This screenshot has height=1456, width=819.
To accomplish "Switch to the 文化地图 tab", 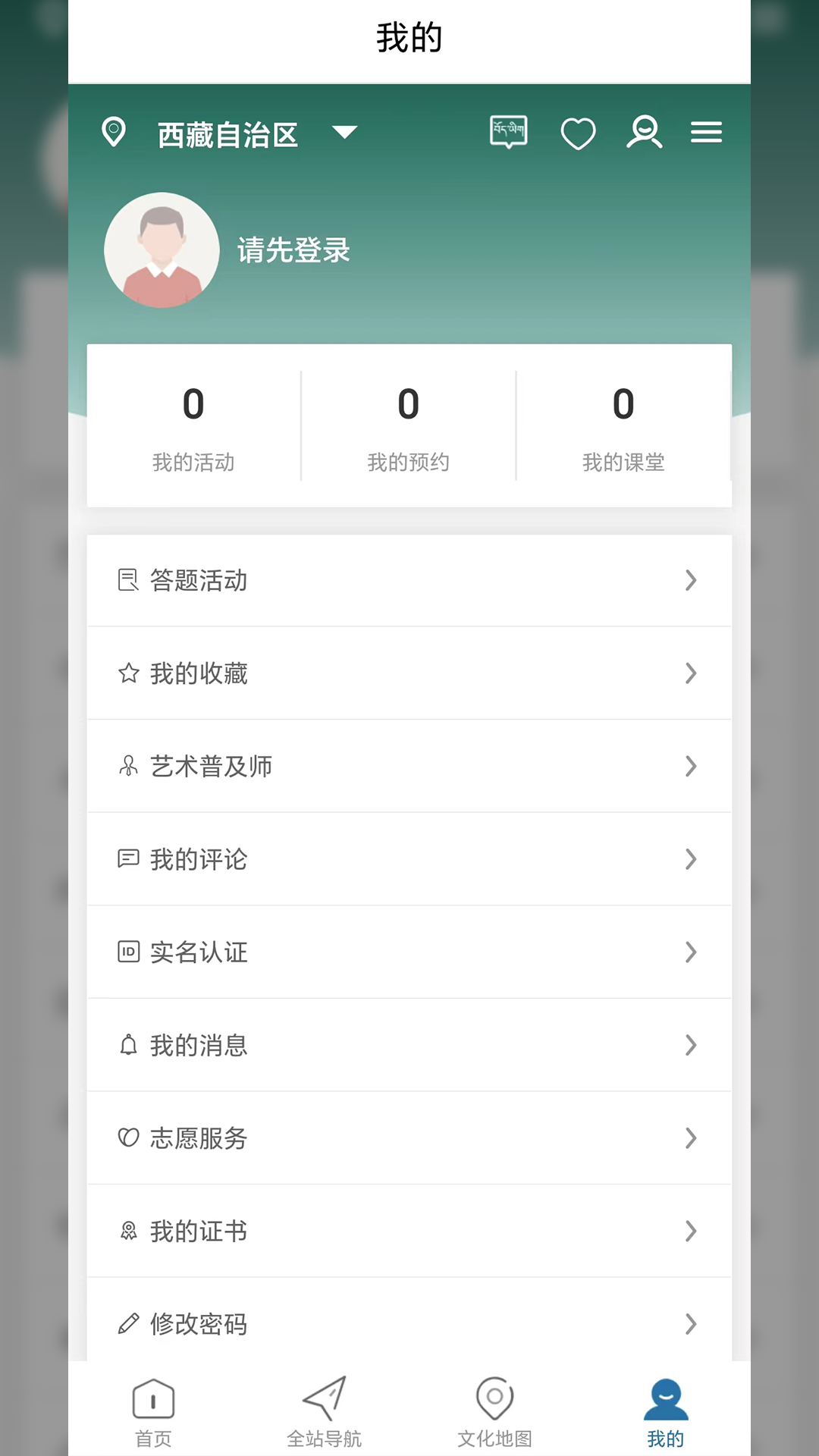I will click(494, 1410).
